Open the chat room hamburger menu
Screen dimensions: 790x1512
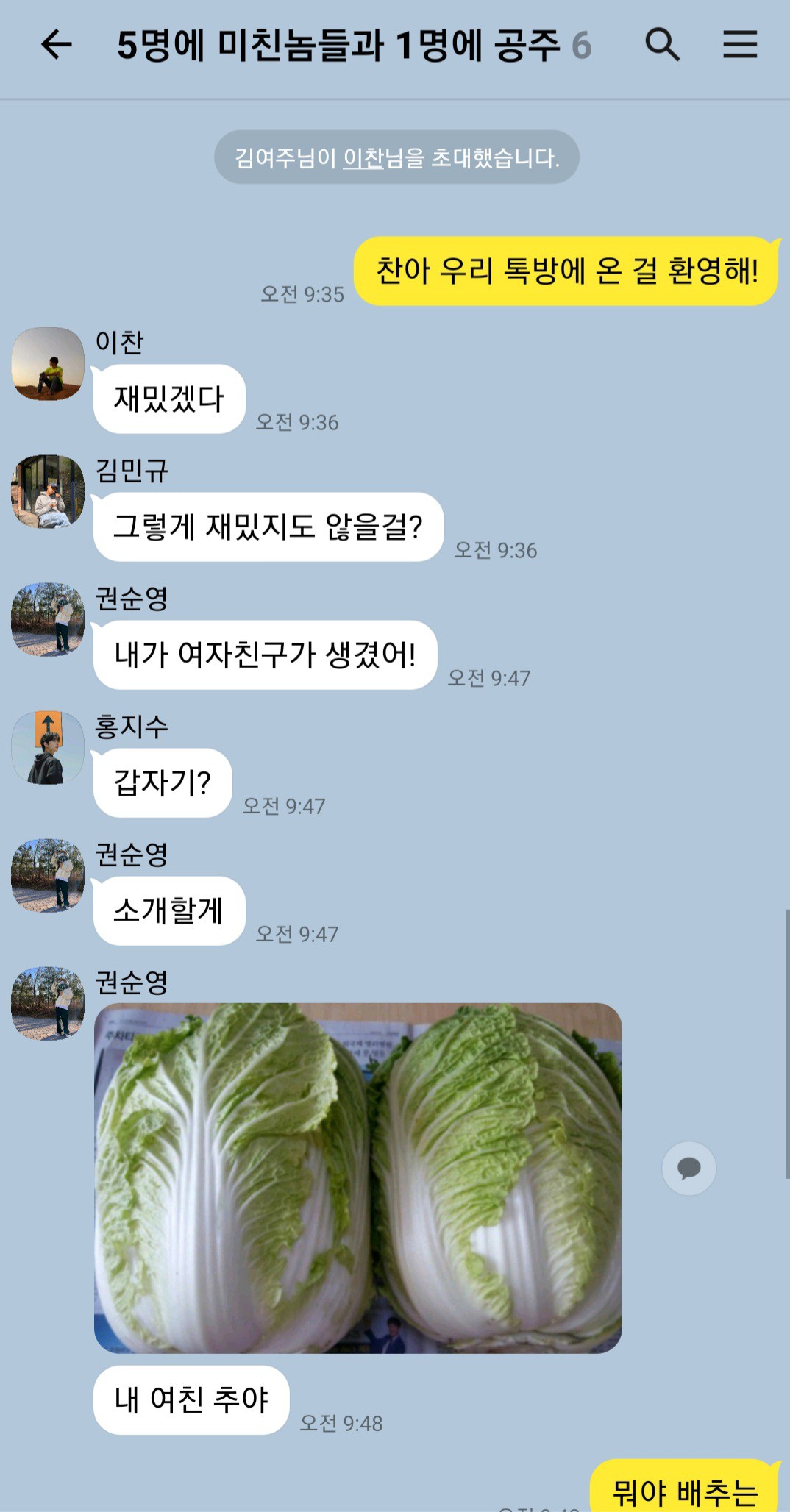coord(739,45)
